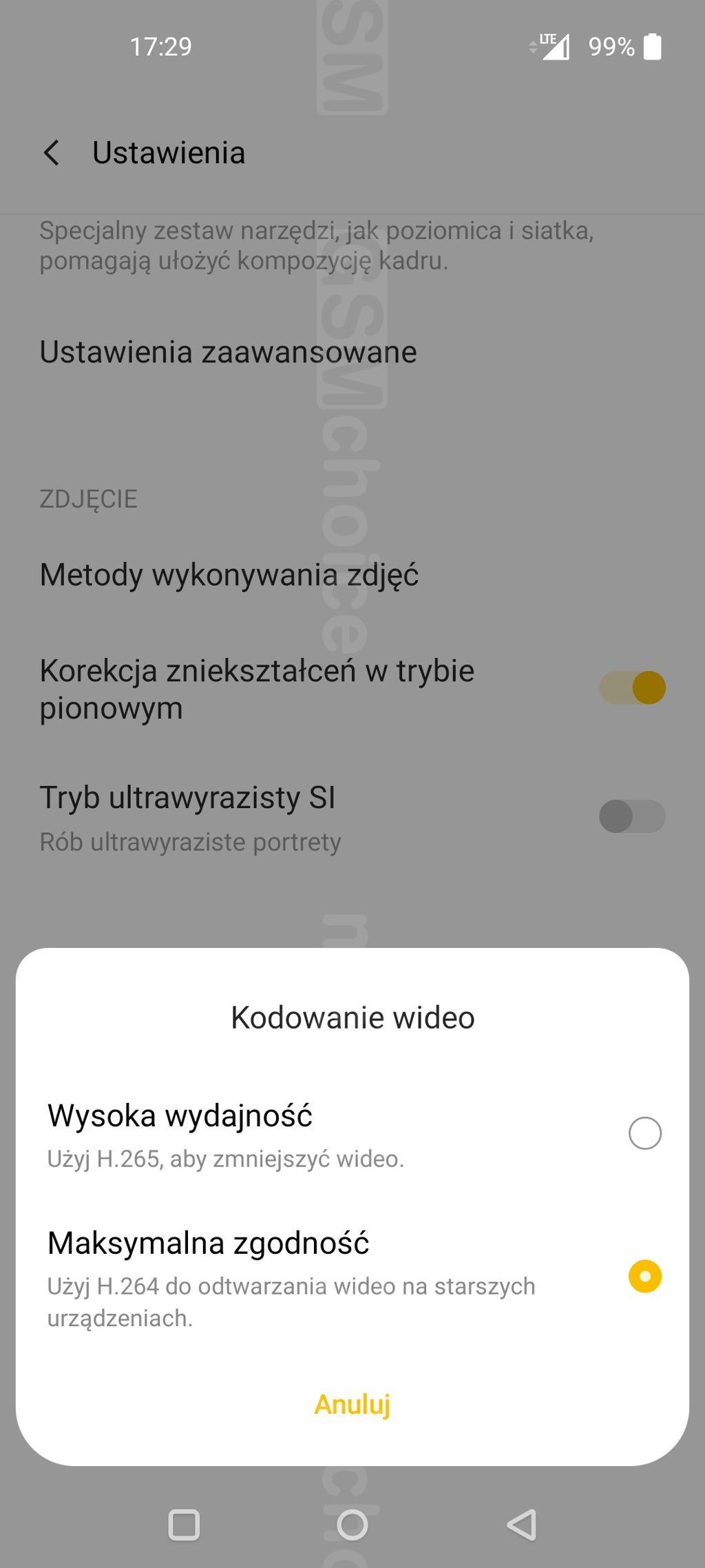Tap the system home button
Viewport: 705px width, 1568px height.
pyautogui.click(x=352, y=1525)
